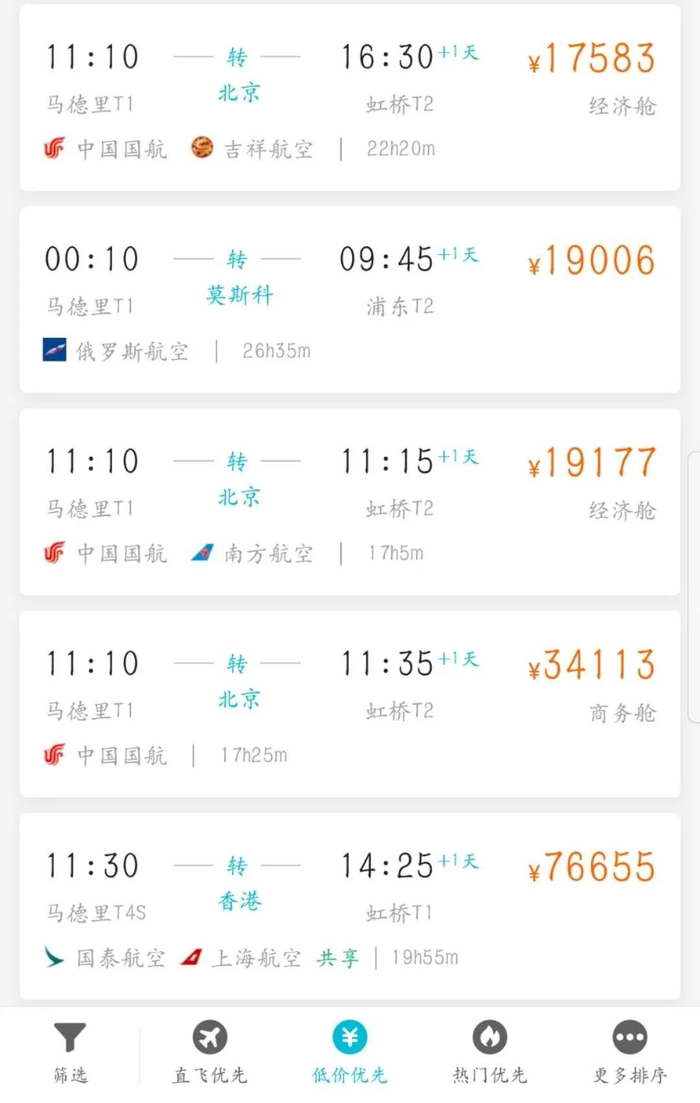Select the 俄罗斯航空 flight via 莫斯科

[349, 300]
